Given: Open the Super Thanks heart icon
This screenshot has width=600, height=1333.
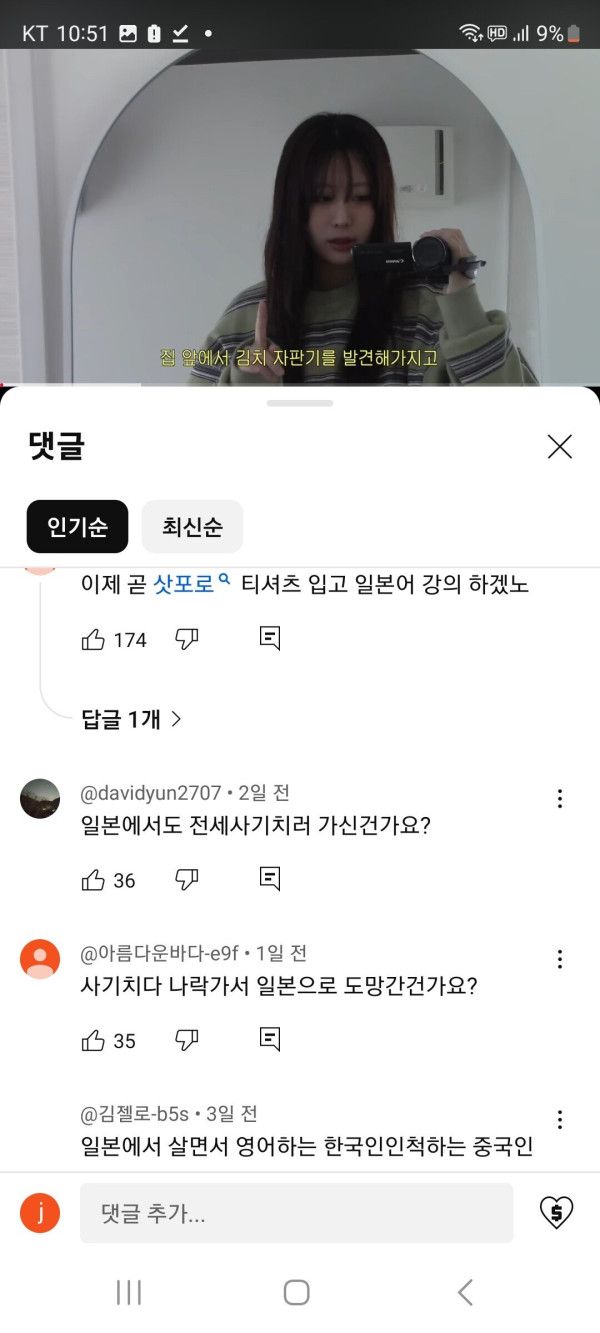Looking at the screenshot, I should (x=556, y=1213).
